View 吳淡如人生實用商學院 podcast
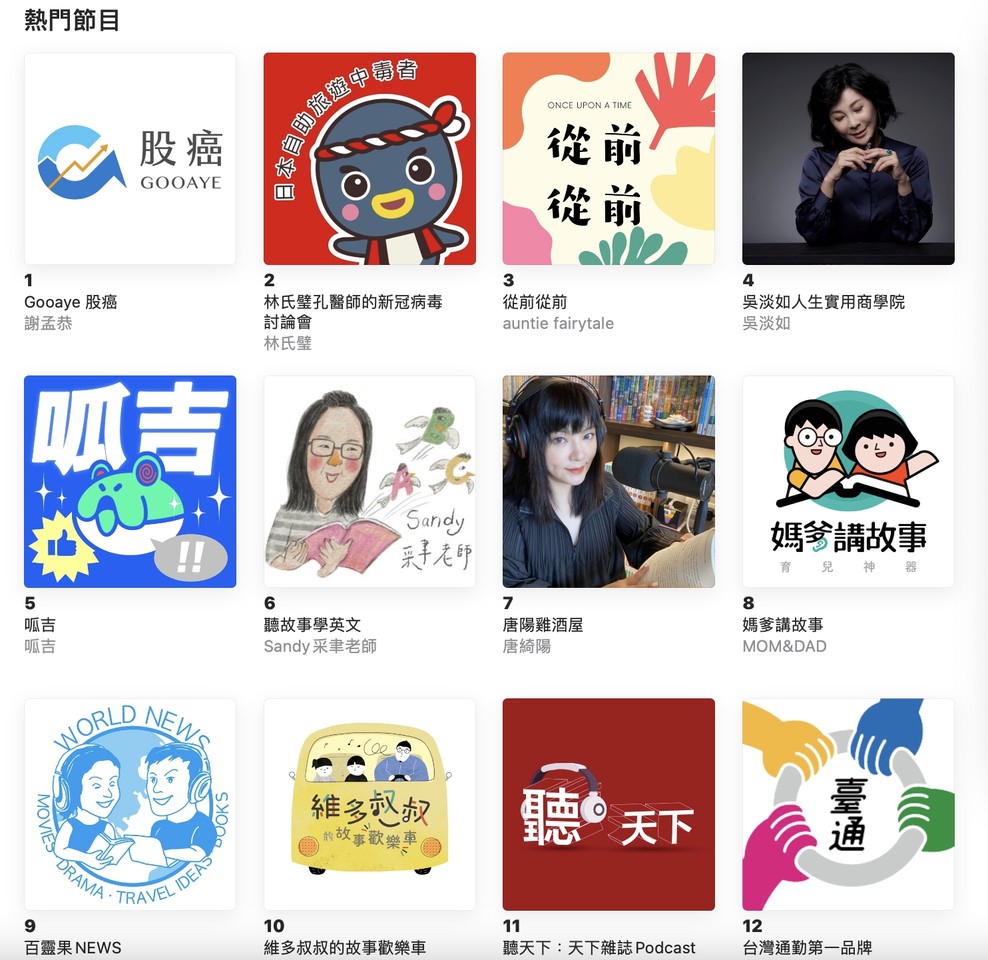The image size is (988, 960). 848,159
